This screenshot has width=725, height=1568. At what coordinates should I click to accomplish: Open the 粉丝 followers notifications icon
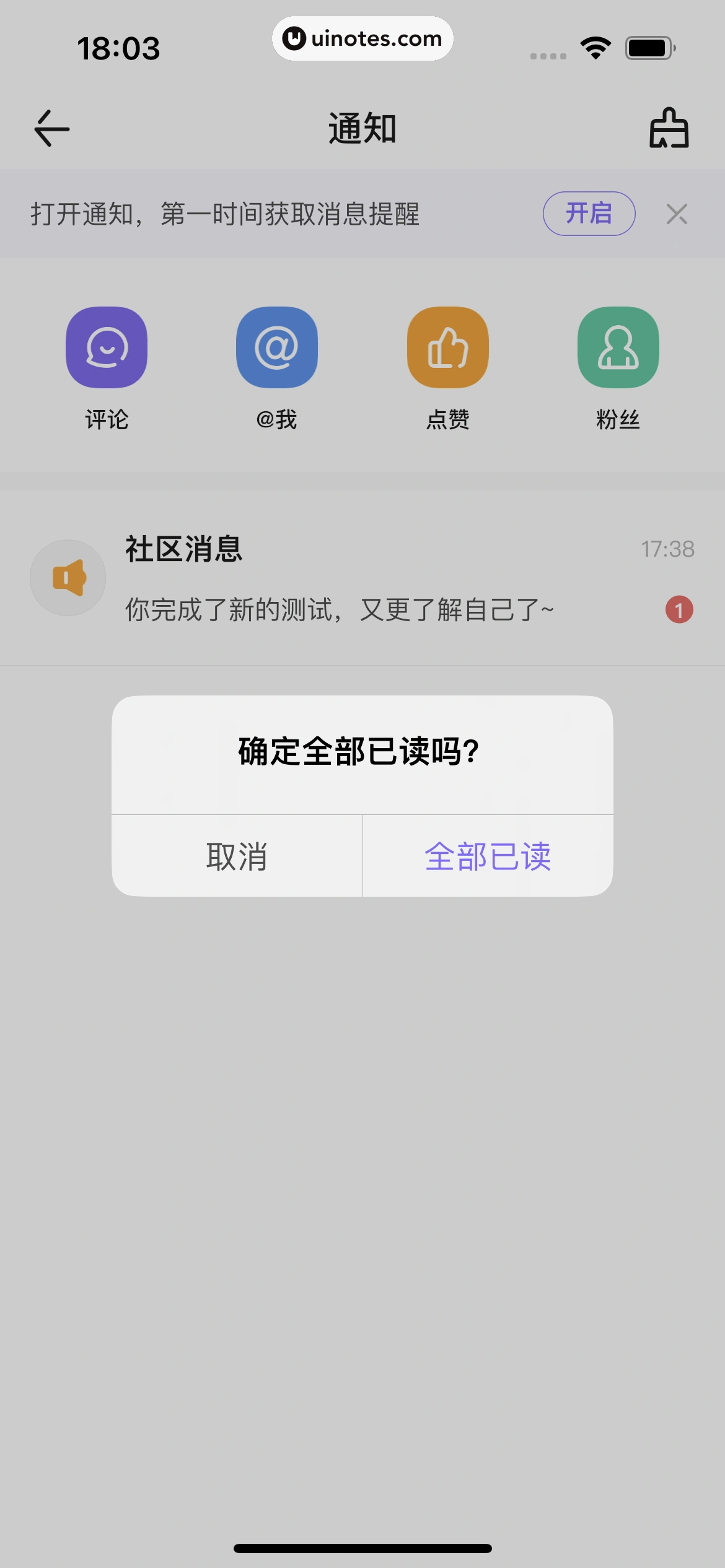[618, 347]
